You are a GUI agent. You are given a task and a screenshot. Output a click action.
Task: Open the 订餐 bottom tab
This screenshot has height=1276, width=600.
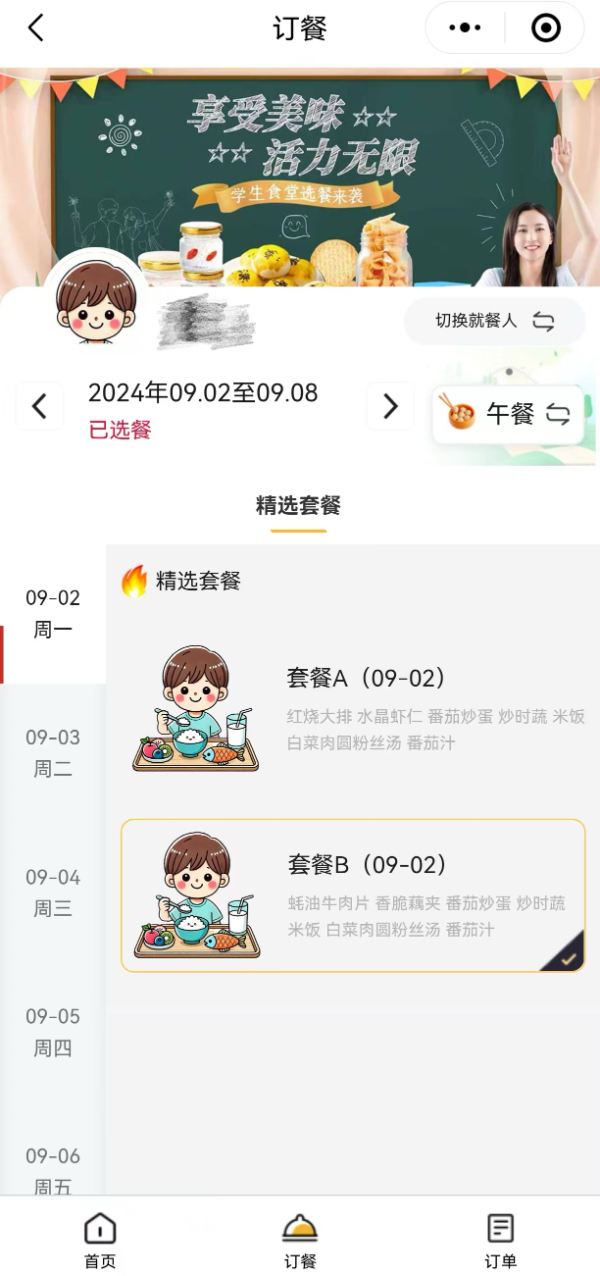[300, 1240]
